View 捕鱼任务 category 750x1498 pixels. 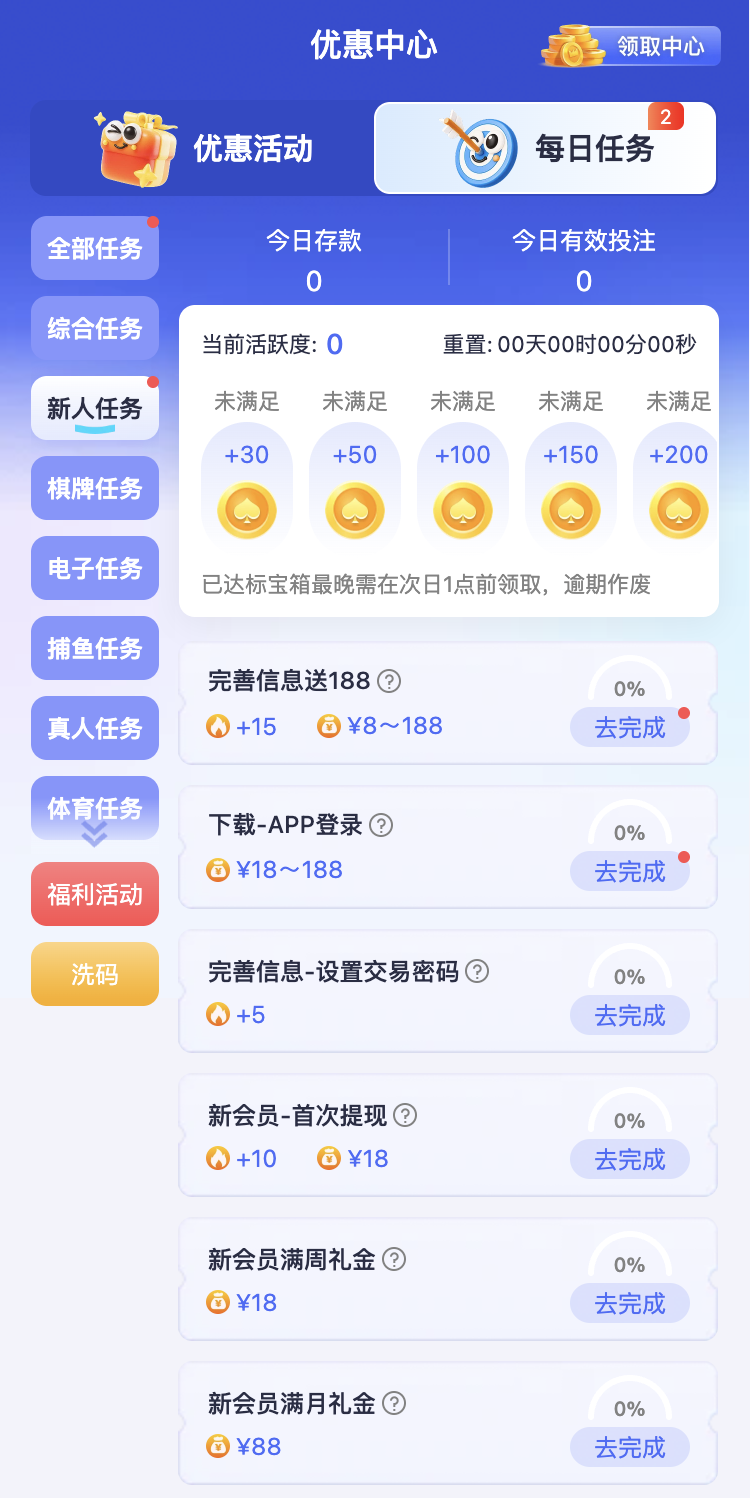click(x=95, y=648)
